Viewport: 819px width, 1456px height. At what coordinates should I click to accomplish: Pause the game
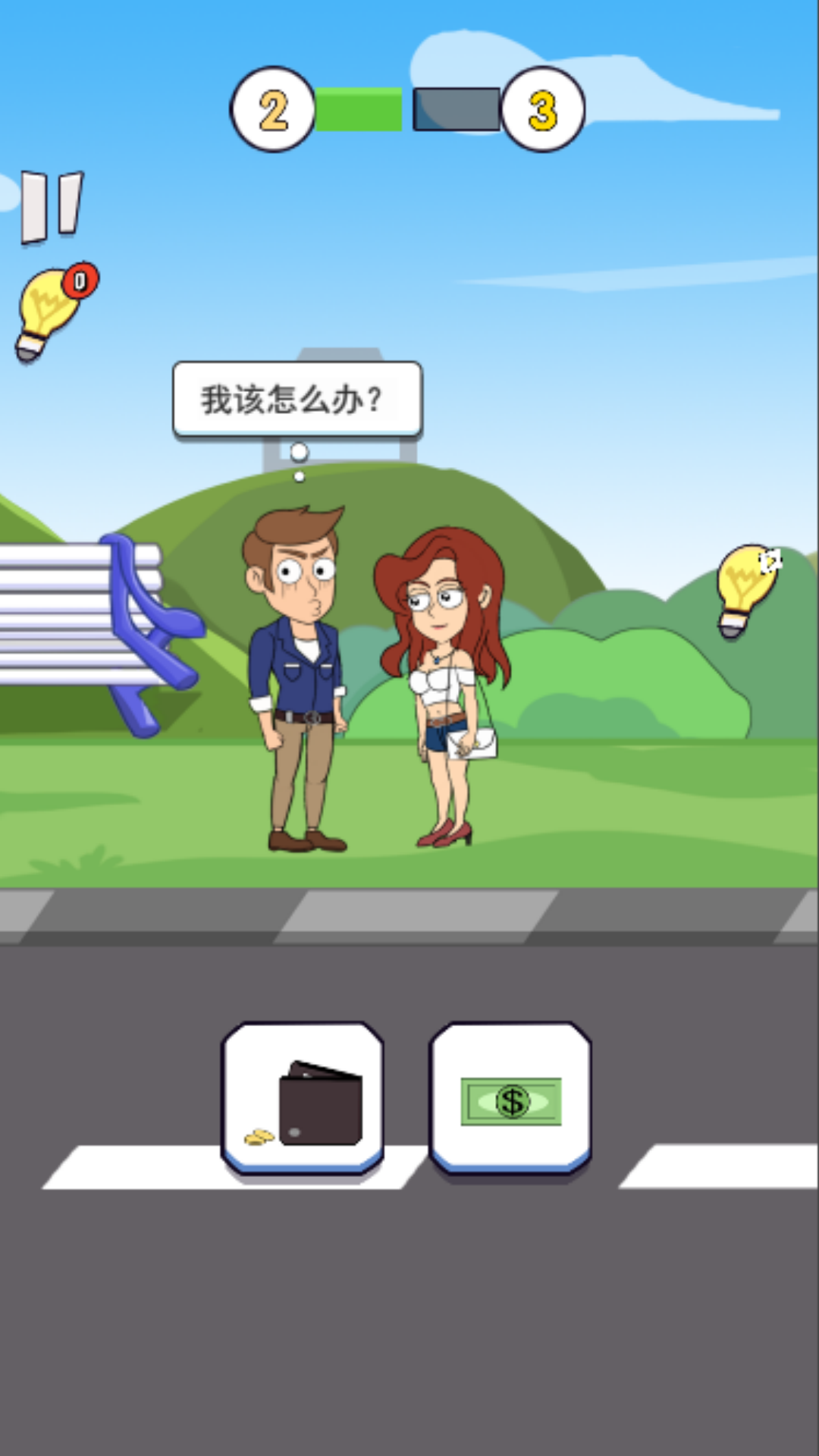(52, 206)
